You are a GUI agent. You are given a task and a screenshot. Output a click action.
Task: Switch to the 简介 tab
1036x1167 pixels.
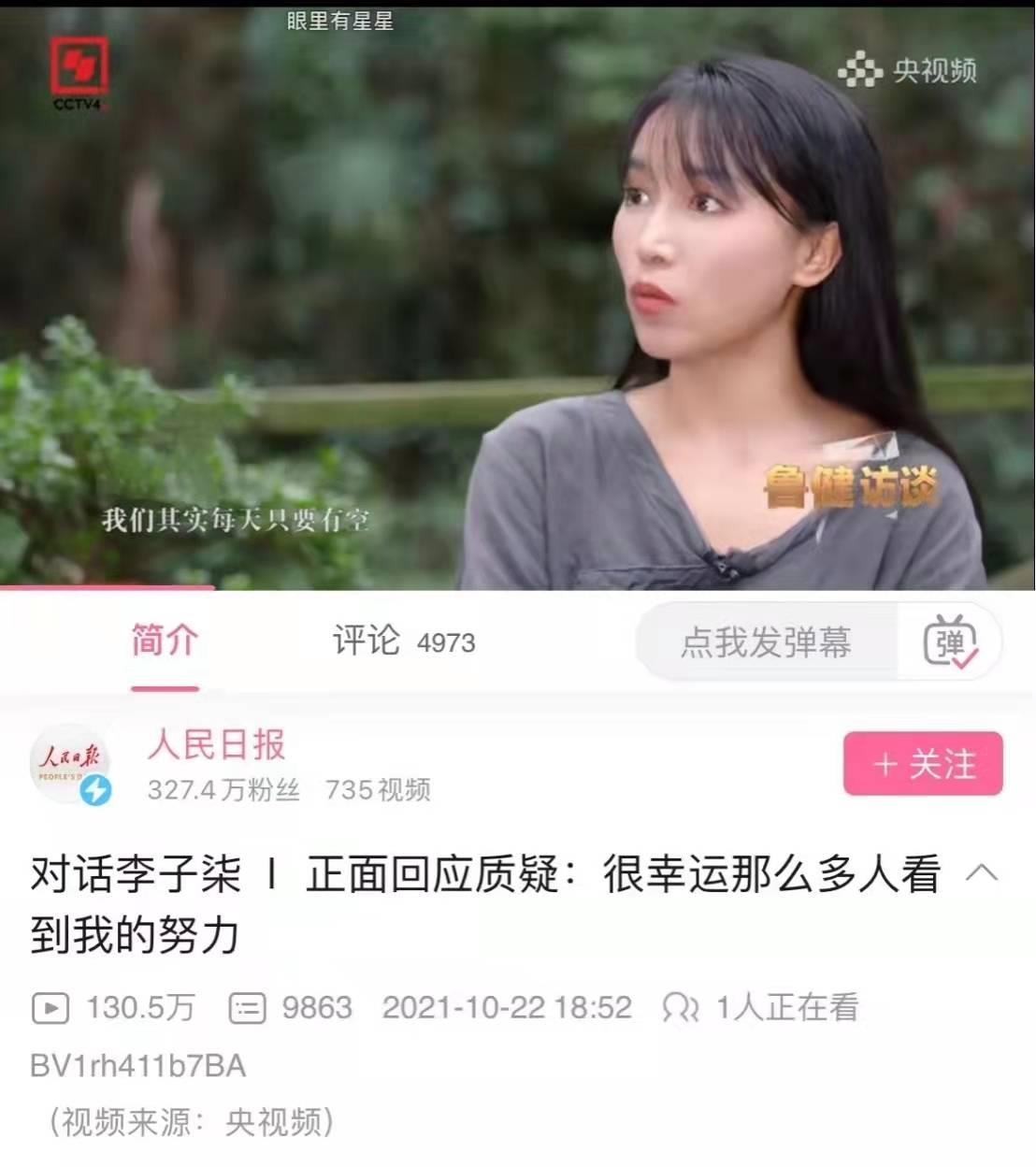coord(165,642)
